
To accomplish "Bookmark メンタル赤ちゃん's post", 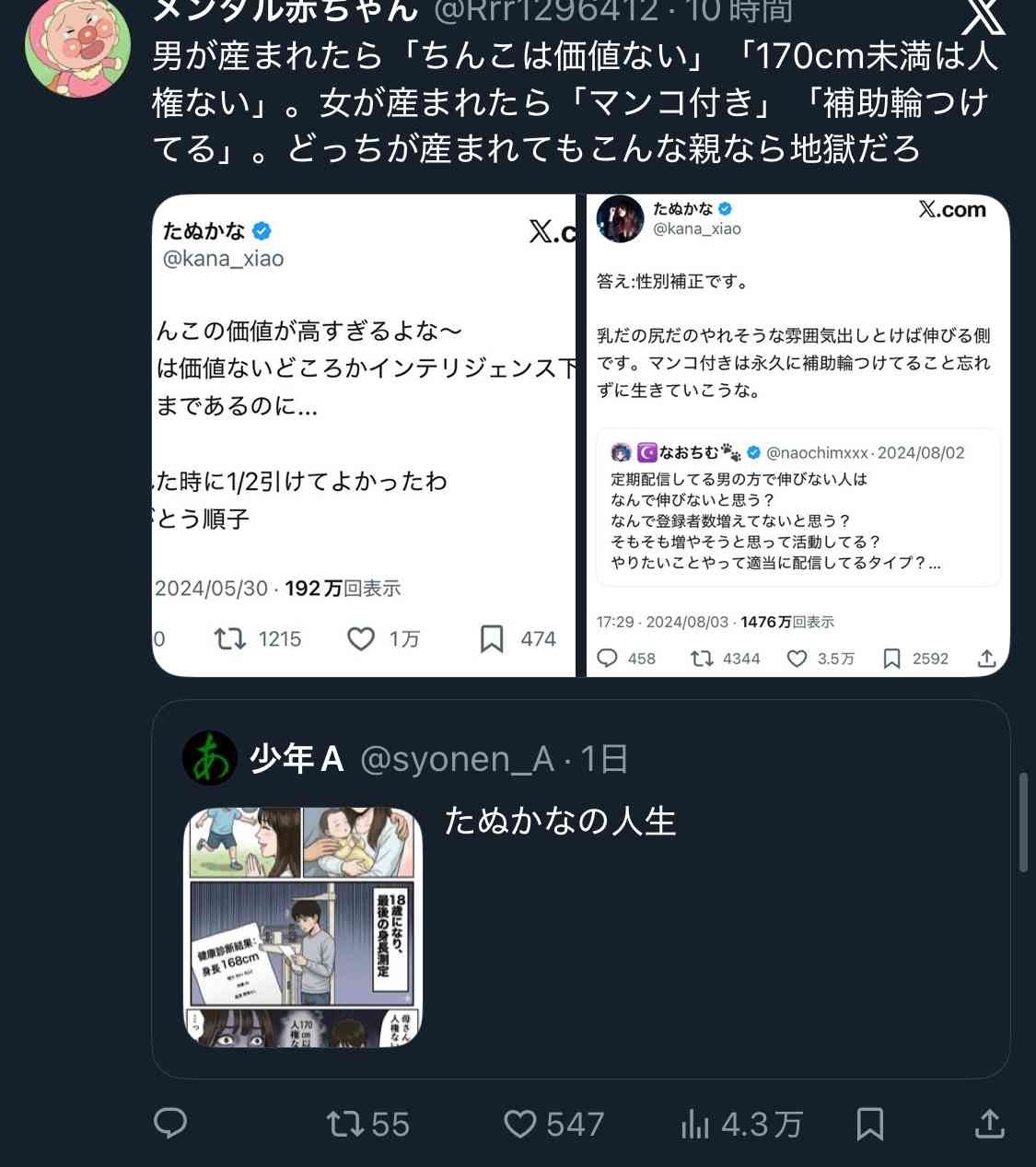I will [x=869, y=1124].
